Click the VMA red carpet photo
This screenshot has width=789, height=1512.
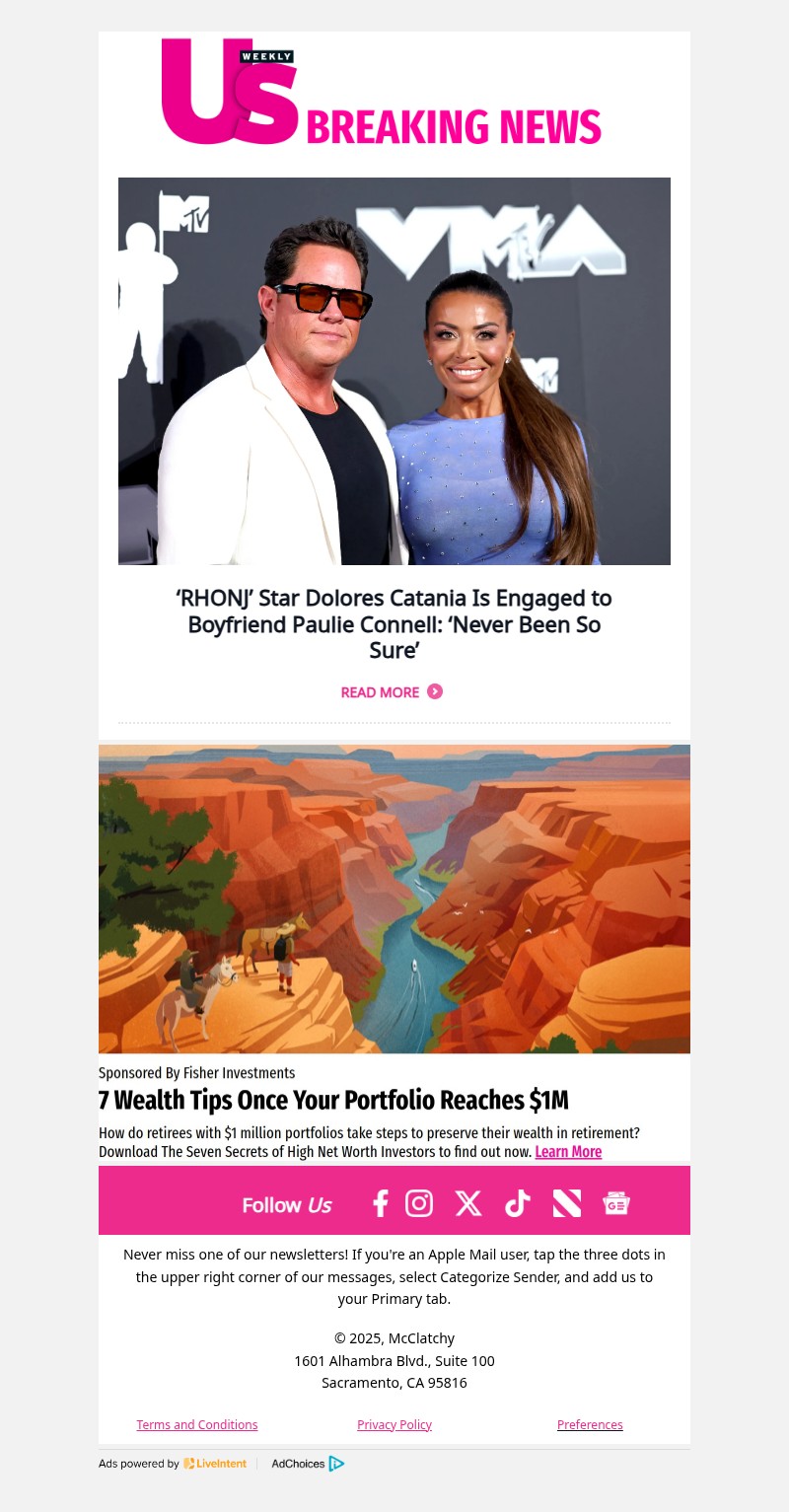click(x=394, y=371)
